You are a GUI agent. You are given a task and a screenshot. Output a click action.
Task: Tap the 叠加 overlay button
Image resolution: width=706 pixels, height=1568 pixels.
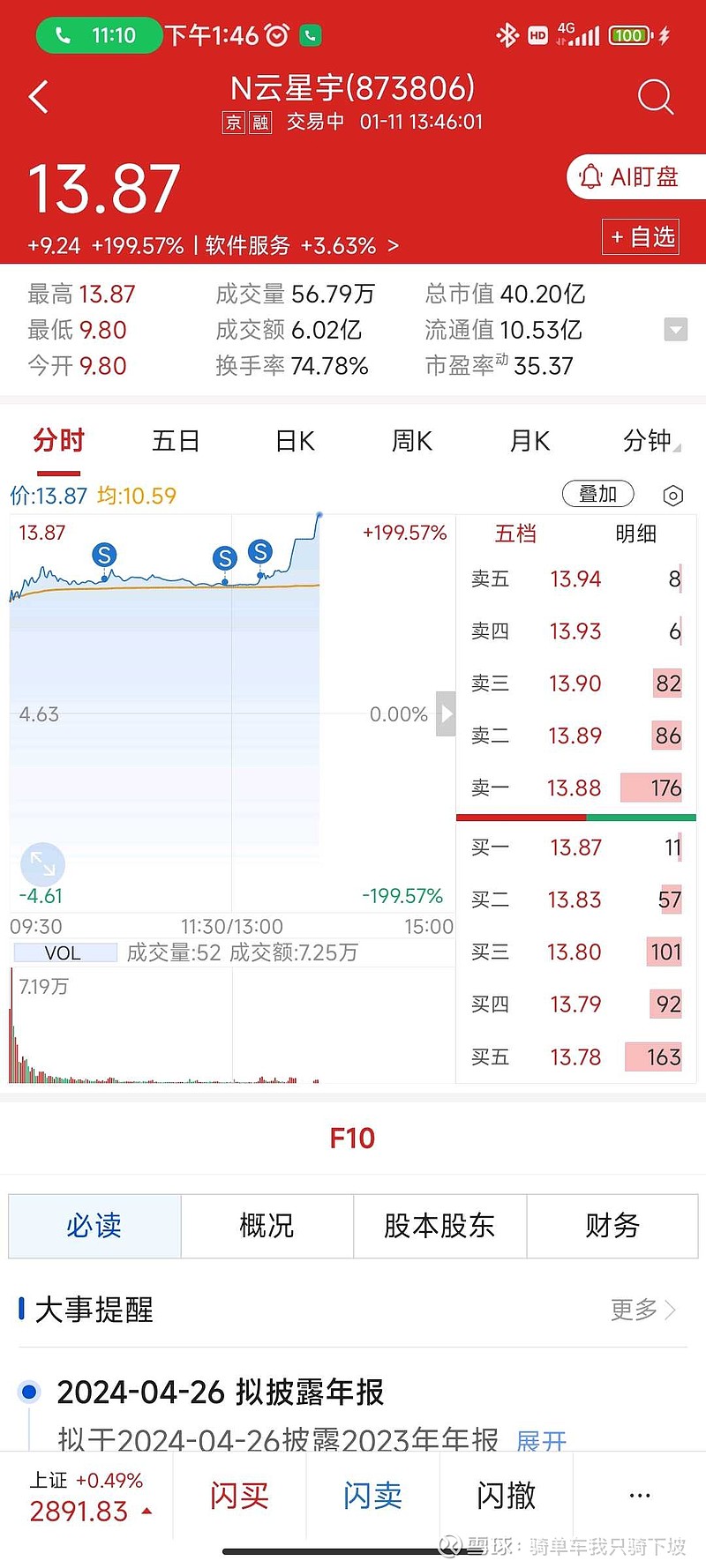[x=598, y=494]
